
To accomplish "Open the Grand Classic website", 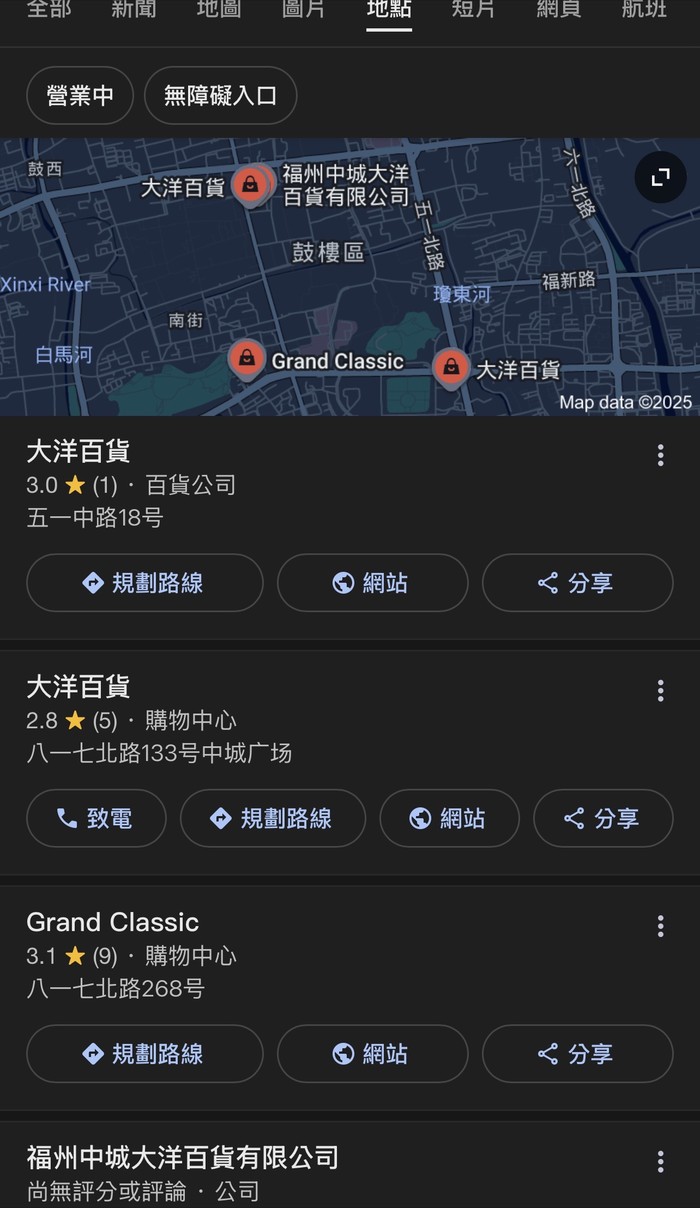I will 372,1054.
